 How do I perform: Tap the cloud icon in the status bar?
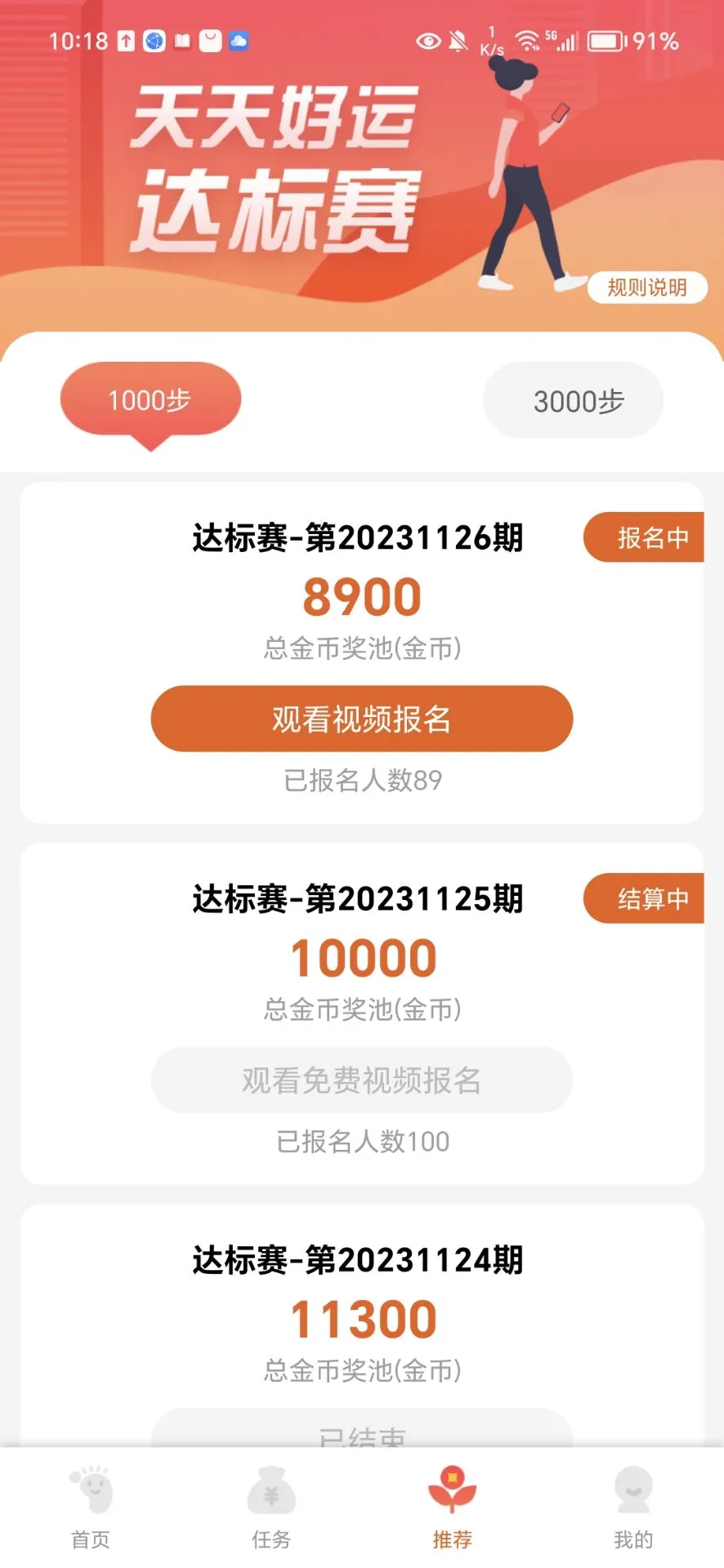pyautogui.click(x=238, y=42)
